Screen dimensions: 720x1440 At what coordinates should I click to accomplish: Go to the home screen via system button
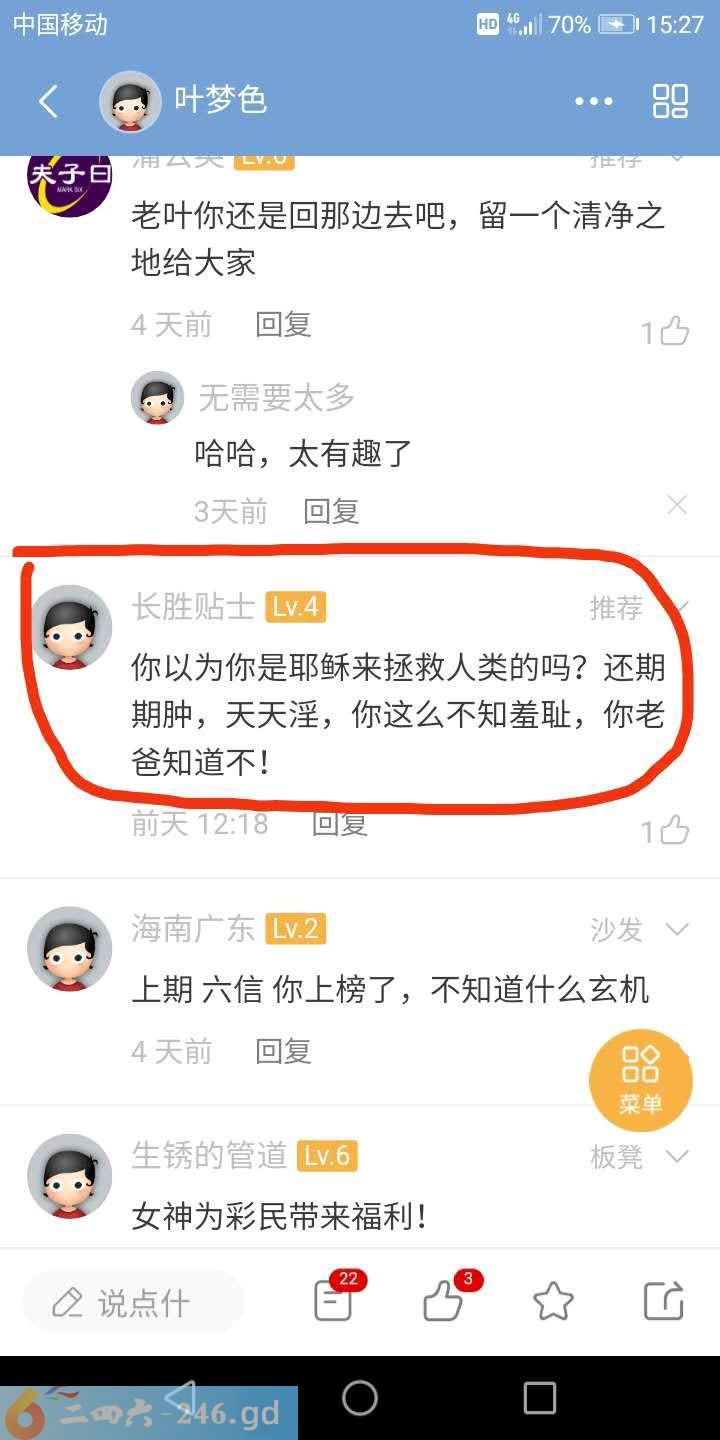coord(360,1398)
